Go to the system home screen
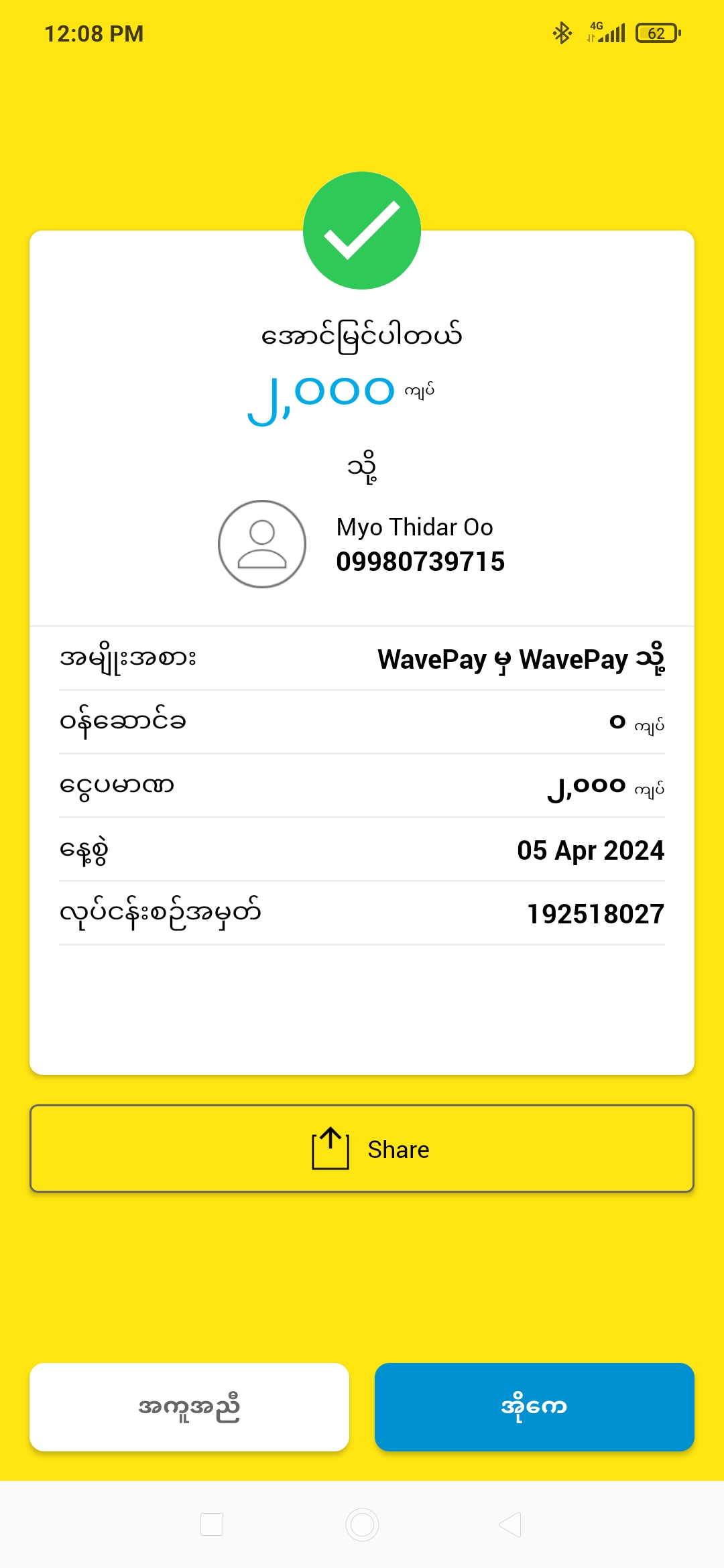This screenshot has height=1568, width=724. coord(362,1524)
